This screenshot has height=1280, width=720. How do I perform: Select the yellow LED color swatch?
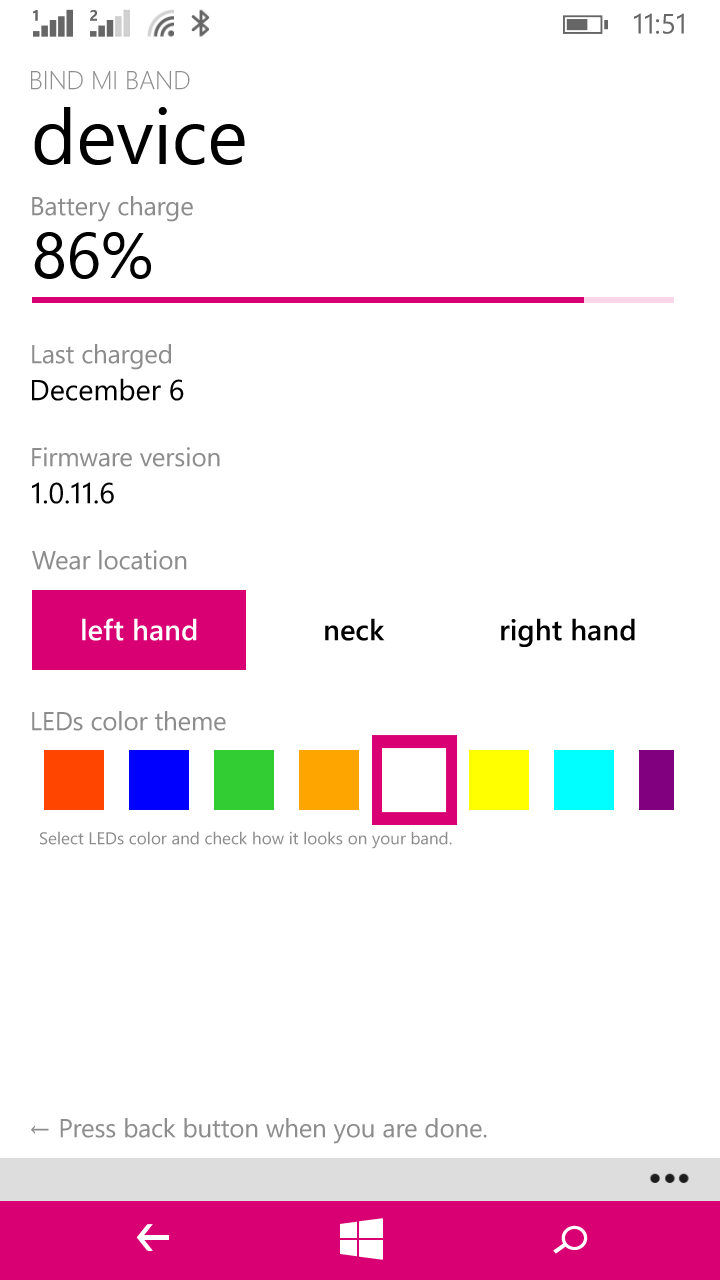click(x=499, y=779)
